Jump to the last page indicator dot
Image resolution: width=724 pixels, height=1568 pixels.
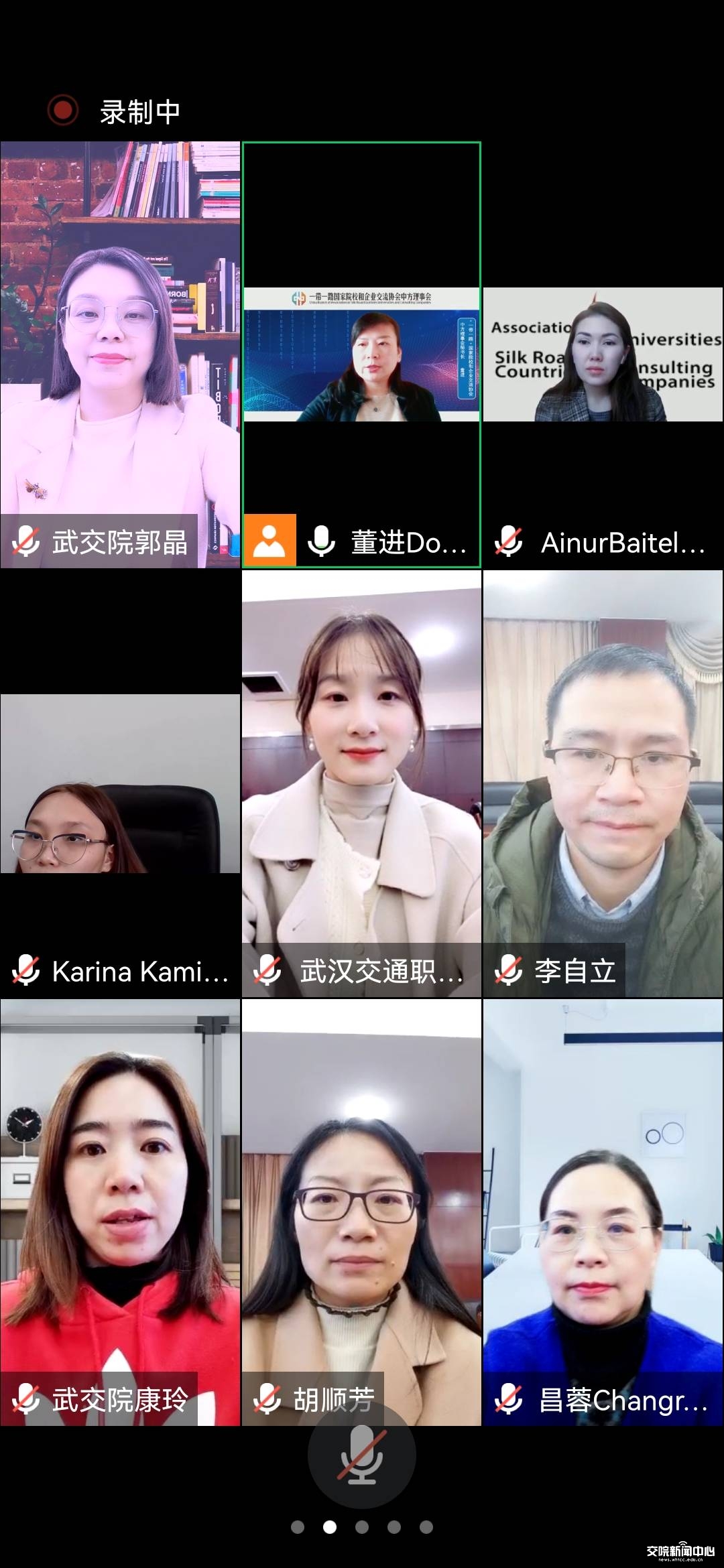click(426, 1527)
